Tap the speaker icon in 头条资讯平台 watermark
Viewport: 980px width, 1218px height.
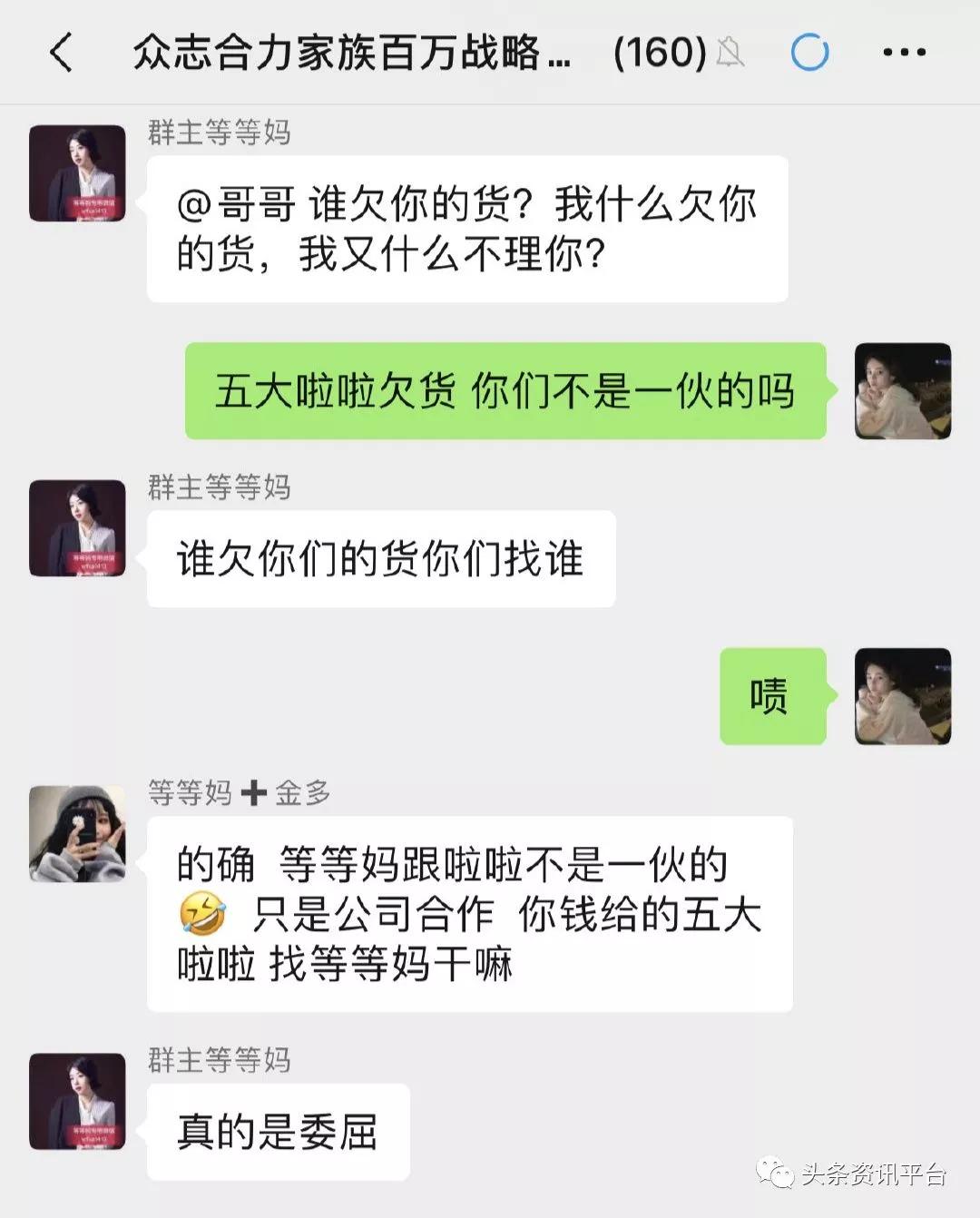point(776,1172)
